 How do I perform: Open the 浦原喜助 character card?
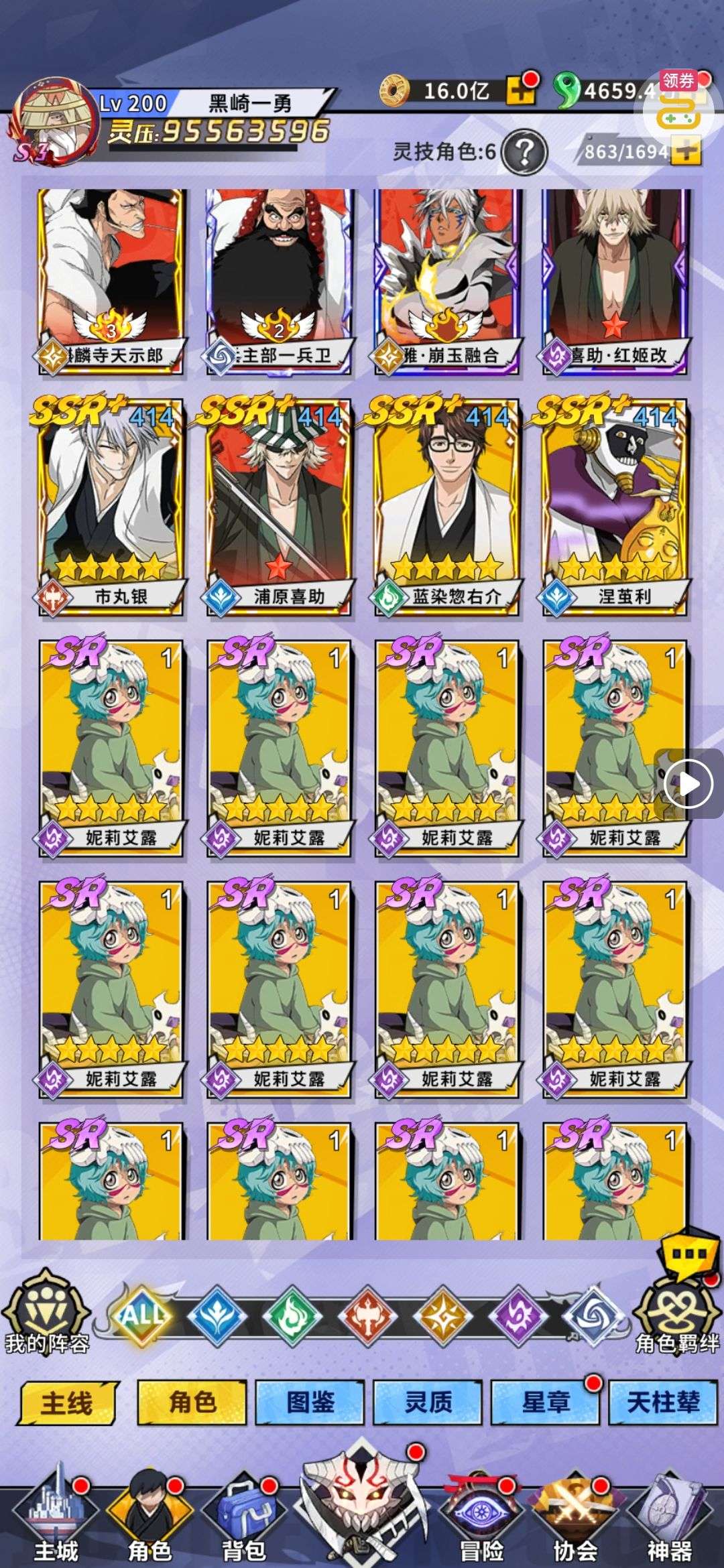pyautogui.click(x=279, y=506)
